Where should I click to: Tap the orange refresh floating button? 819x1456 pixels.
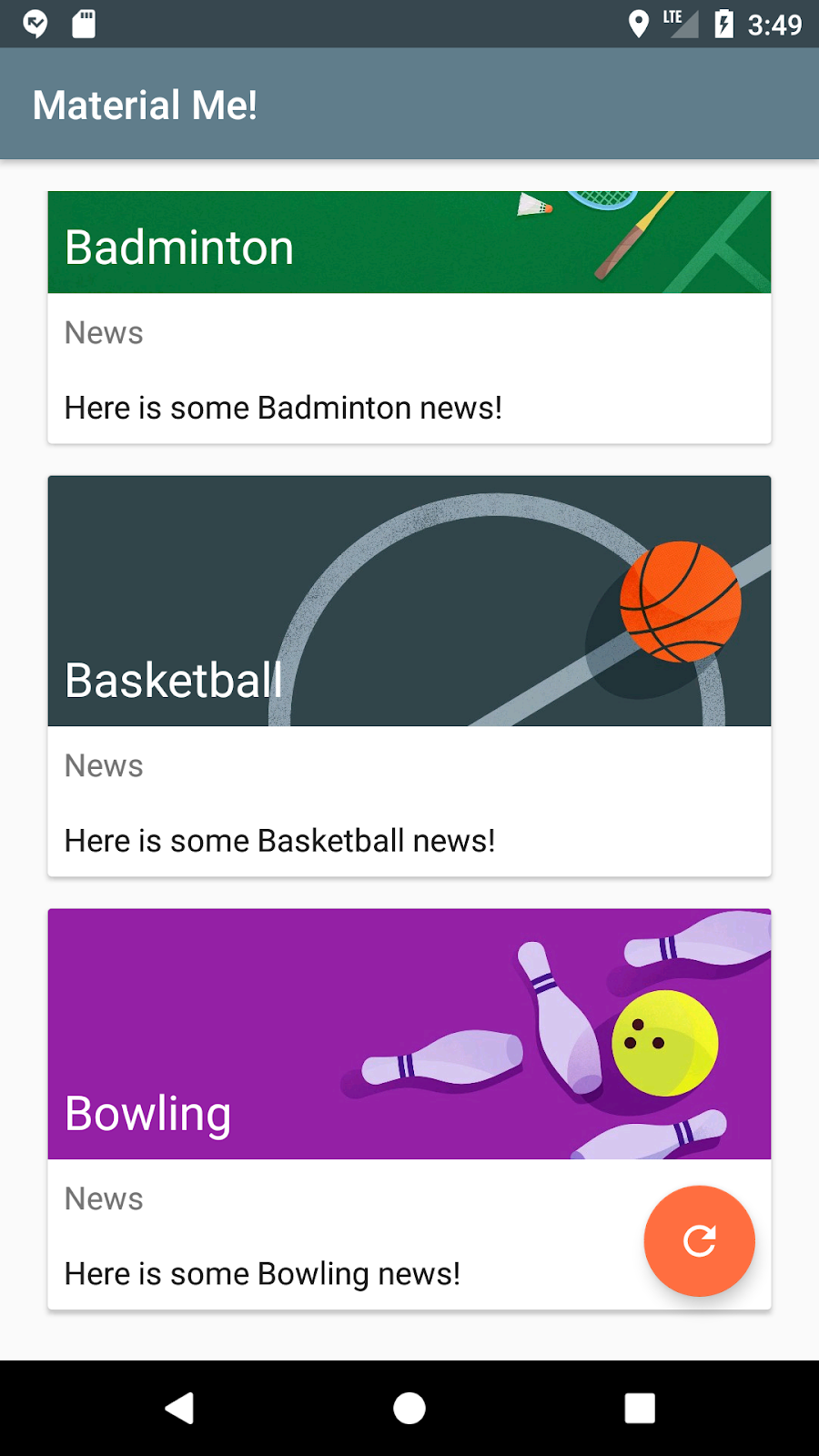pos(699,1240)
